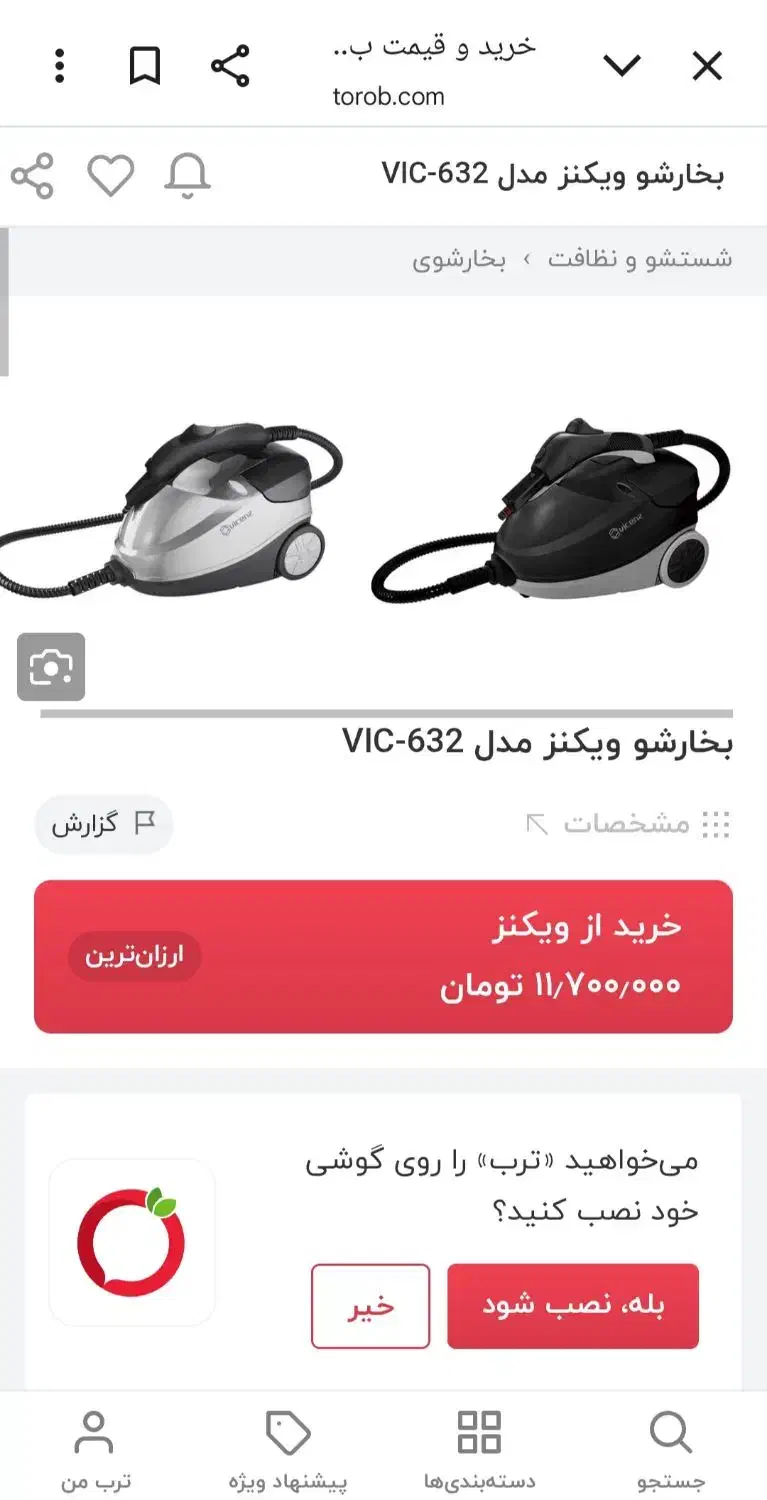Add VIC-632 to favorites with the heart
The height and width of the screenshot is (1500, 767).
(110, 177)
